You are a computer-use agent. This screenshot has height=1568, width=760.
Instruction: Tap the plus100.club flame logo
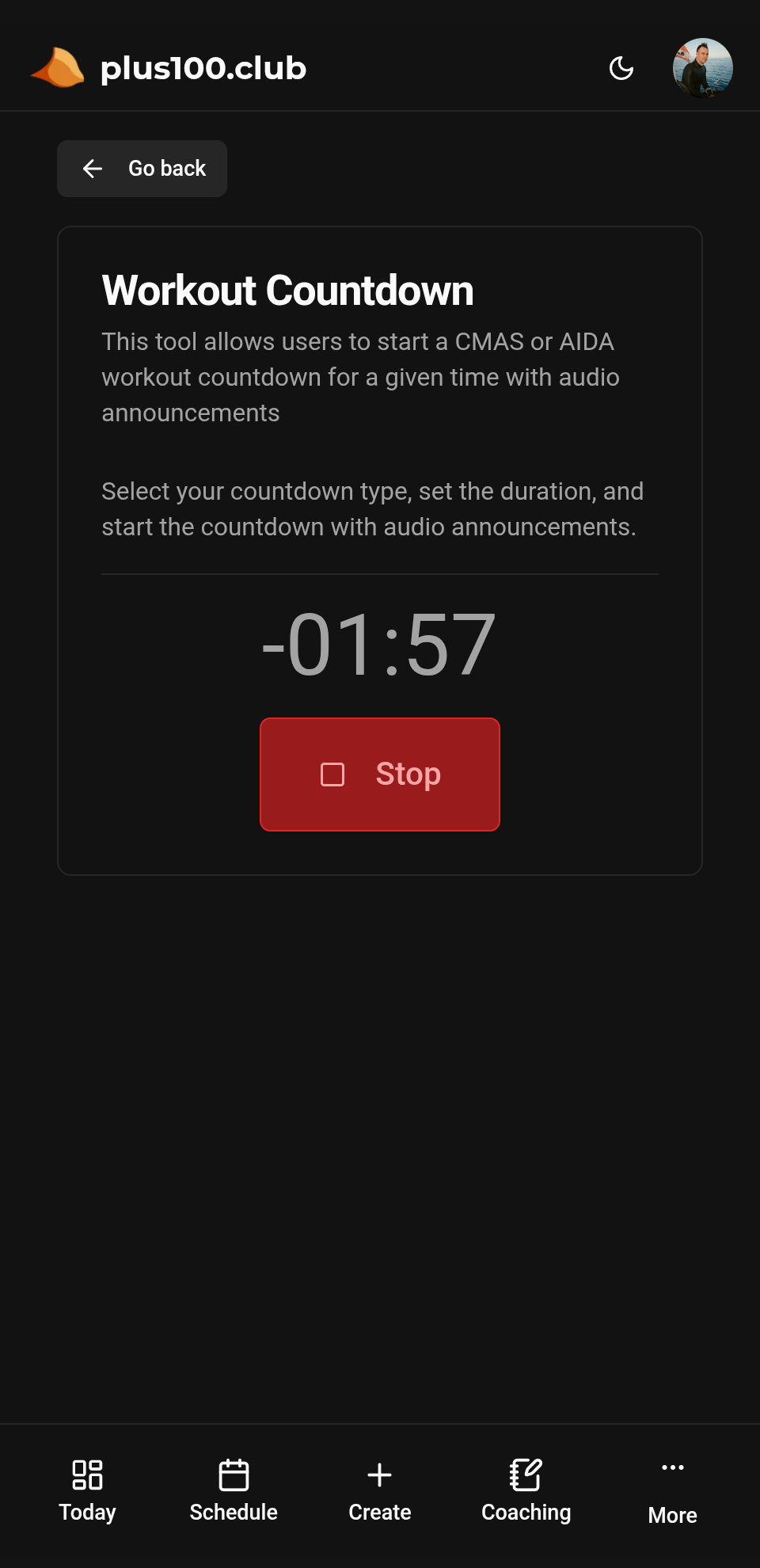tap(59, 67)
